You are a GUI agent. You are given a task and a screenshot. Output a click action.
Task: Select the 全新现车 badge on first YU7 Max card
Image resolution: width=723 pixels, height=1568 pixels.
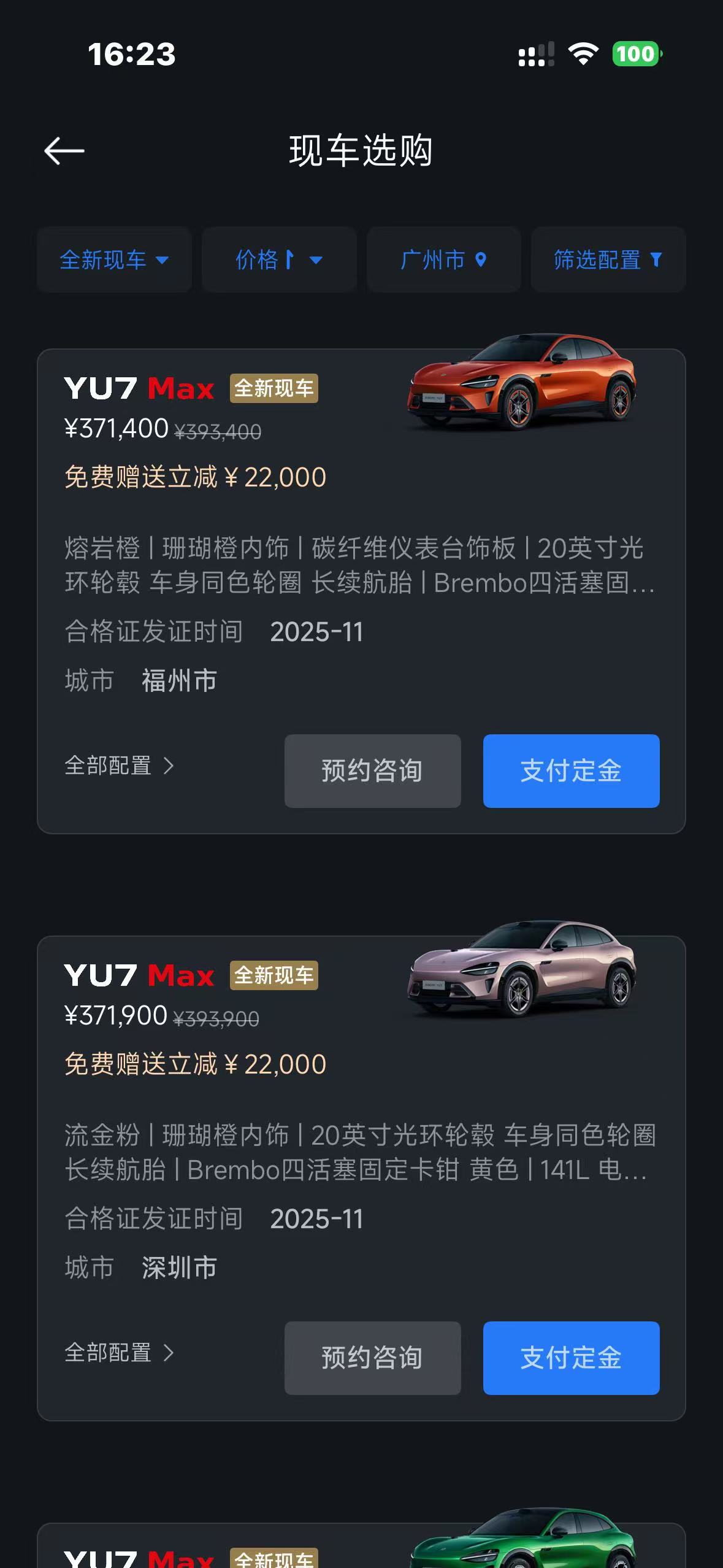click(x=274, y=388)
